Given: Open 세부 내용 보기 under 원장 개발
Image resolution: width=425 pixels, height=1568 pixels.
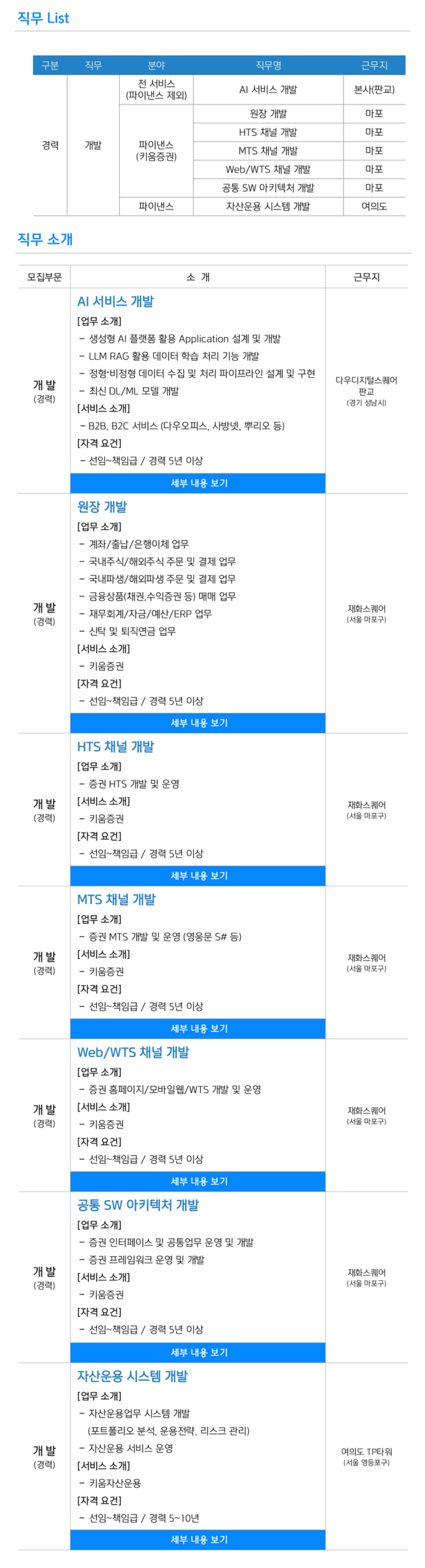Looking at the screenshot, I should [198, 722].
